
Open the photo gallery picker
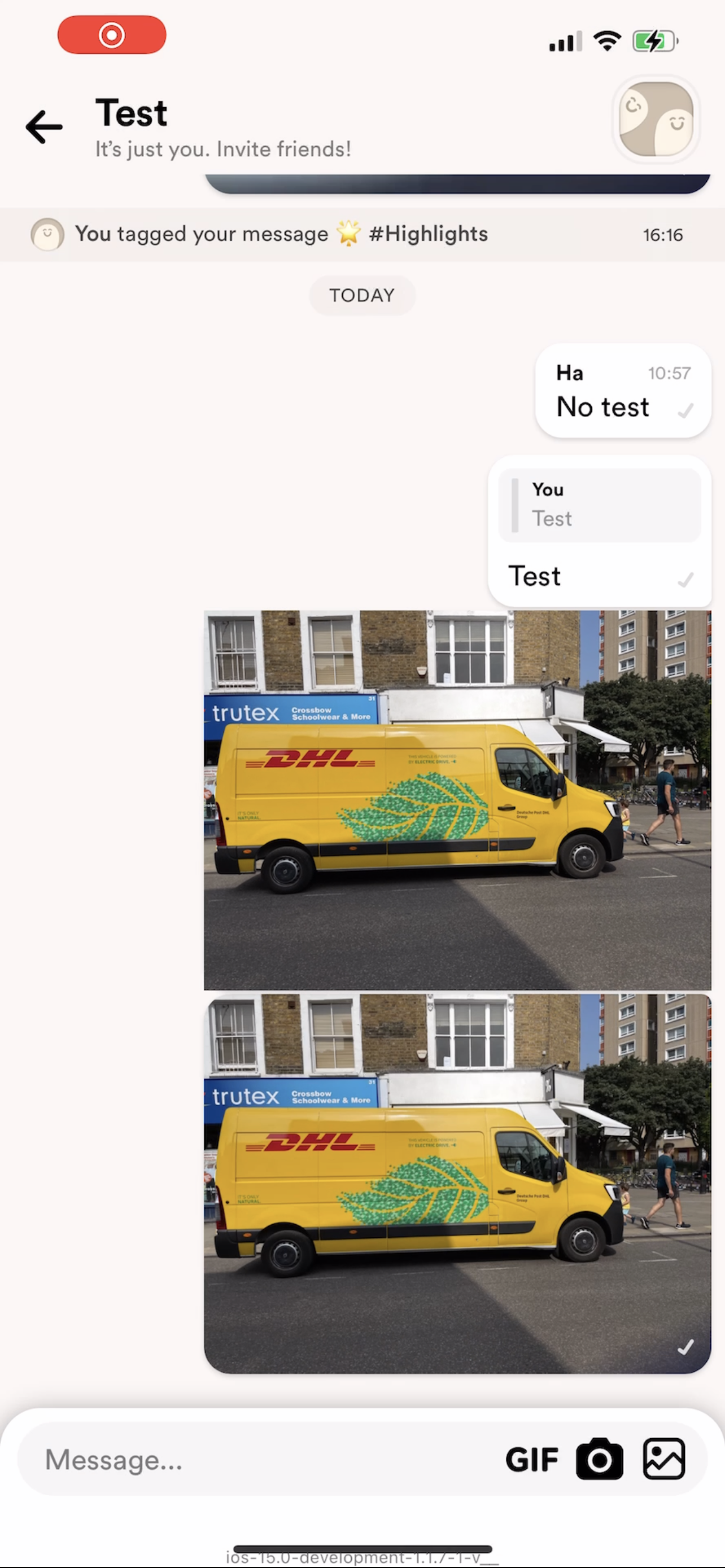click(663, 1459)
